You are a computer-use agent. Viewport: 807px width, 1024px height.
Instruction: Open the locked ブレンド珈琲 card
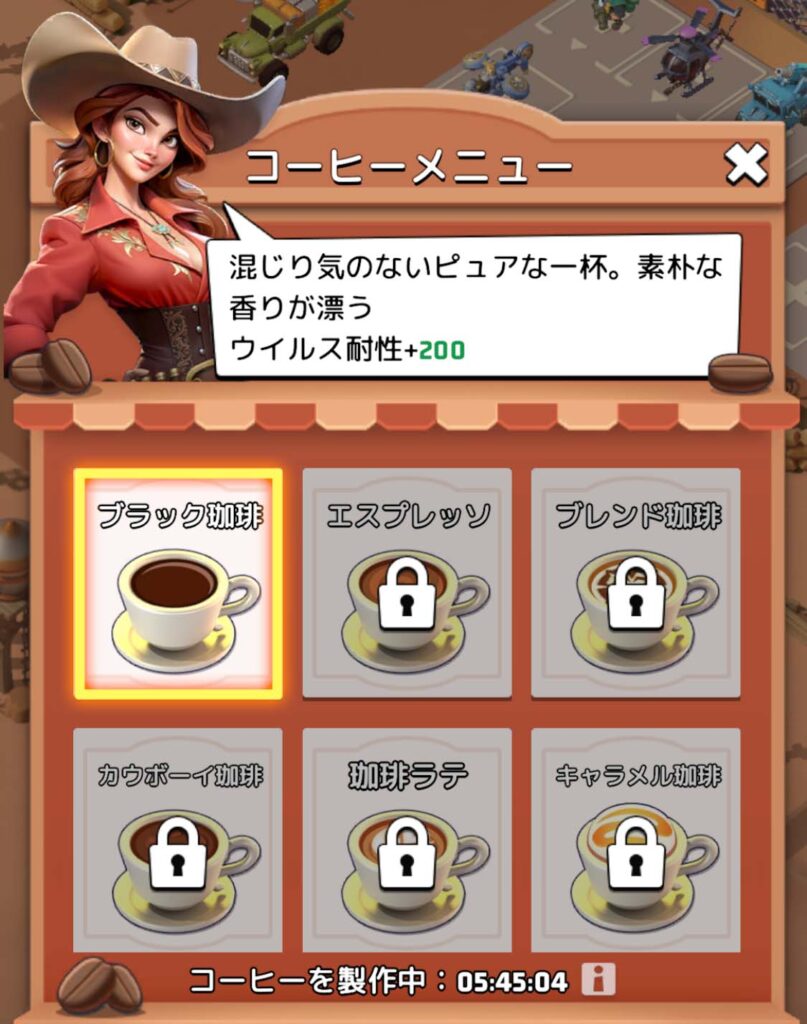pyautogui.click(x=636, y=584)
